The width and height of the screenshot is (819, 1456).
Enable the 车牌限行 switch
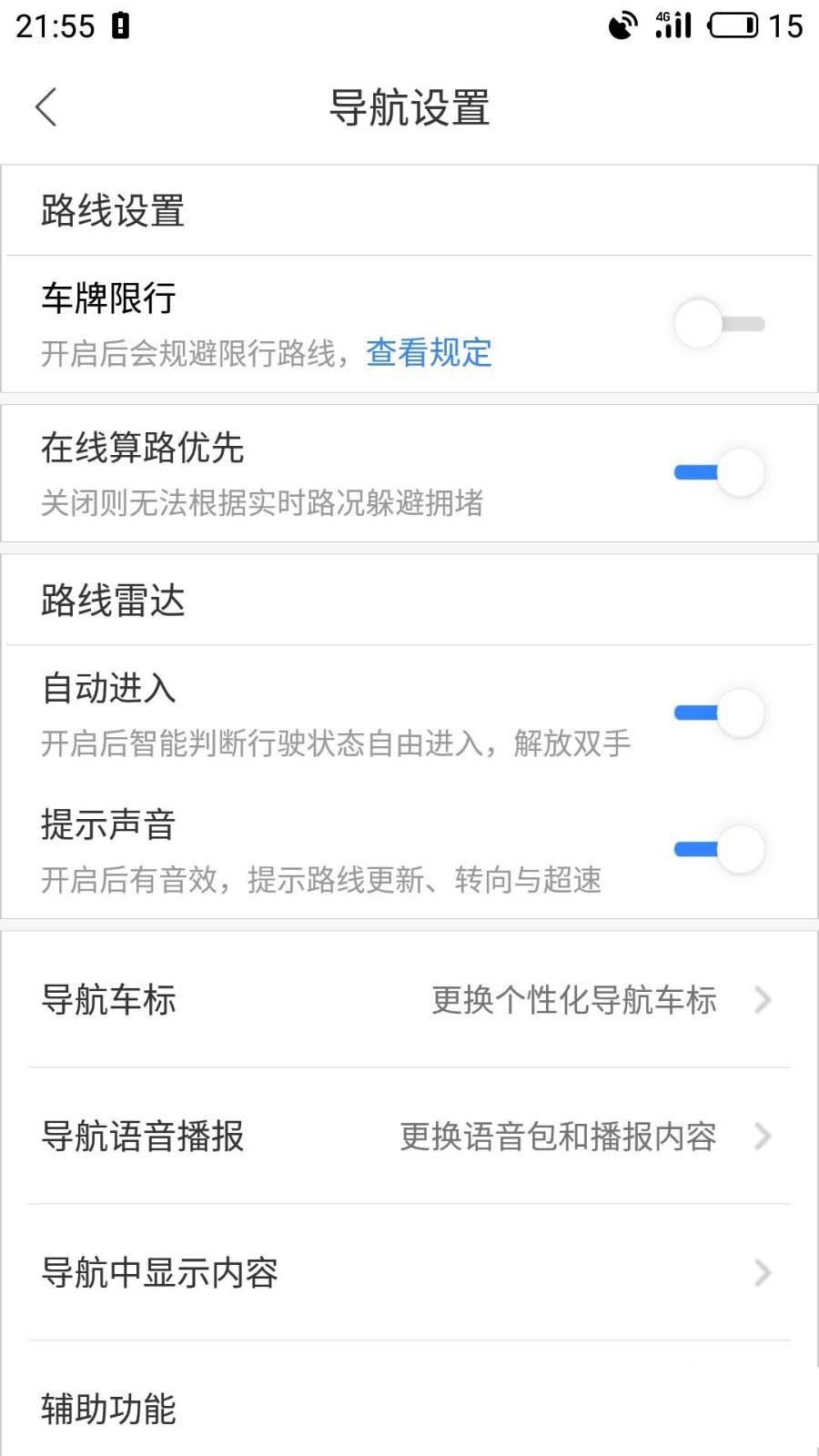point(719,324)
